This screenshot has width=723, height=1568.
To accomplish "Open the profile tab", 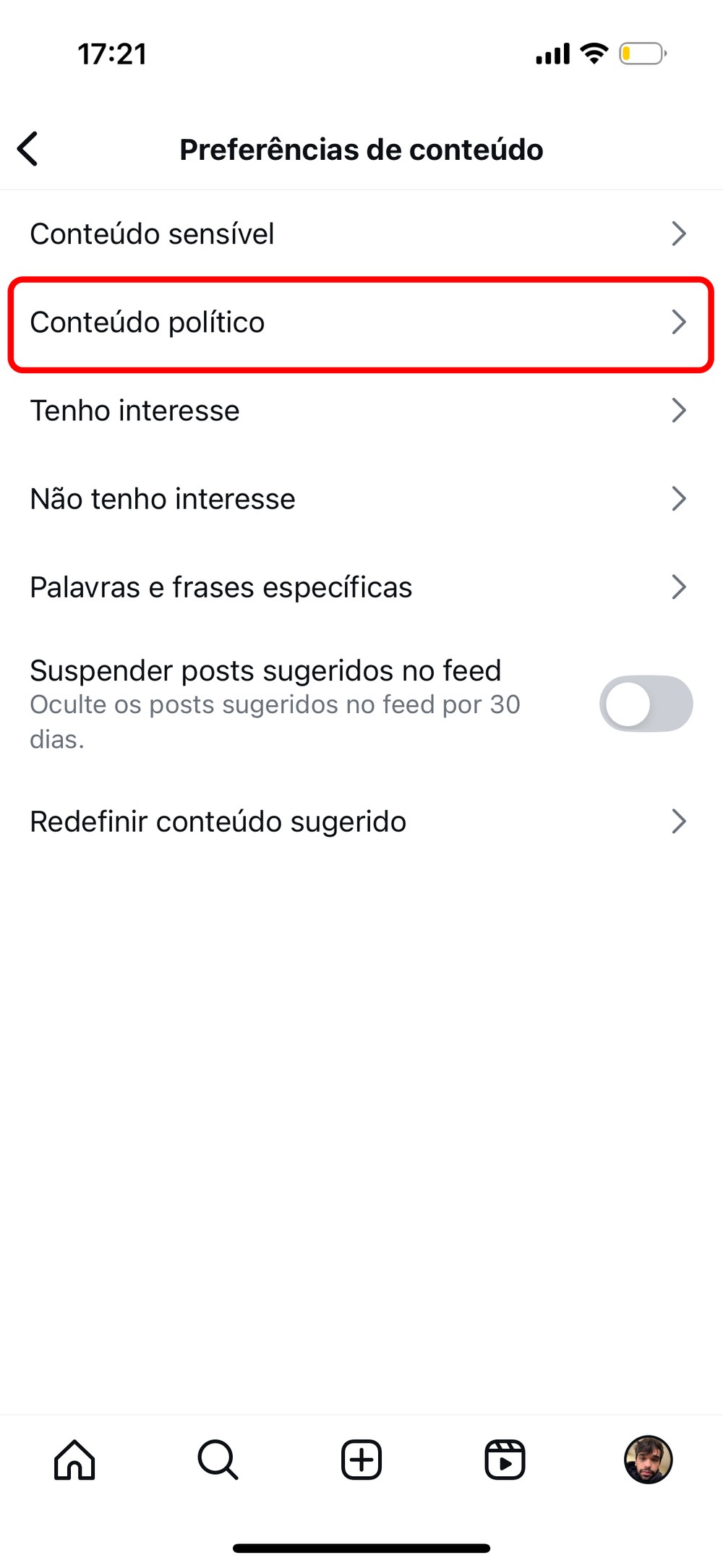I will click(x=648, y=1460).
